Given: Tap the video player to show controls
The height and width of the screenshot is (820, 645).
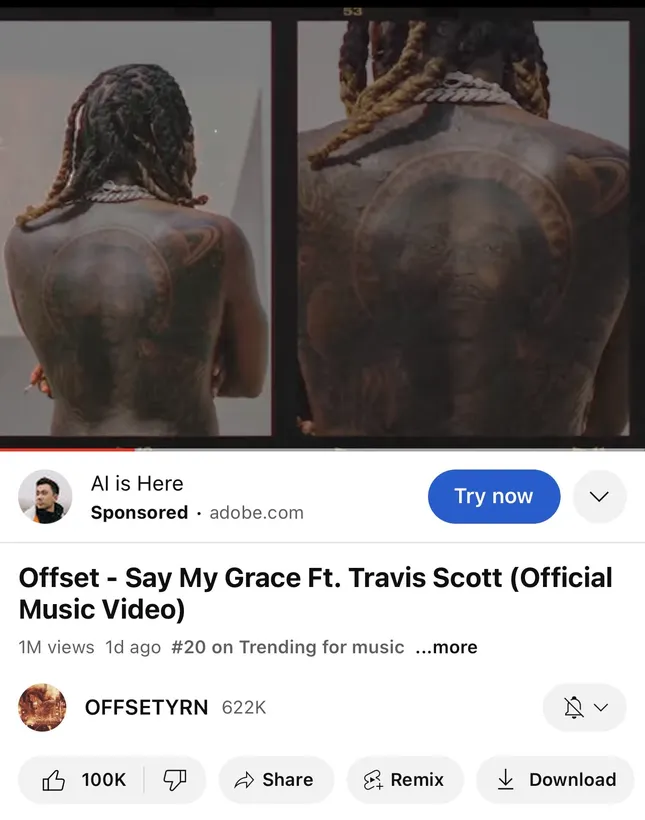Looking at the screenshot, I should (x=322, y=225).
